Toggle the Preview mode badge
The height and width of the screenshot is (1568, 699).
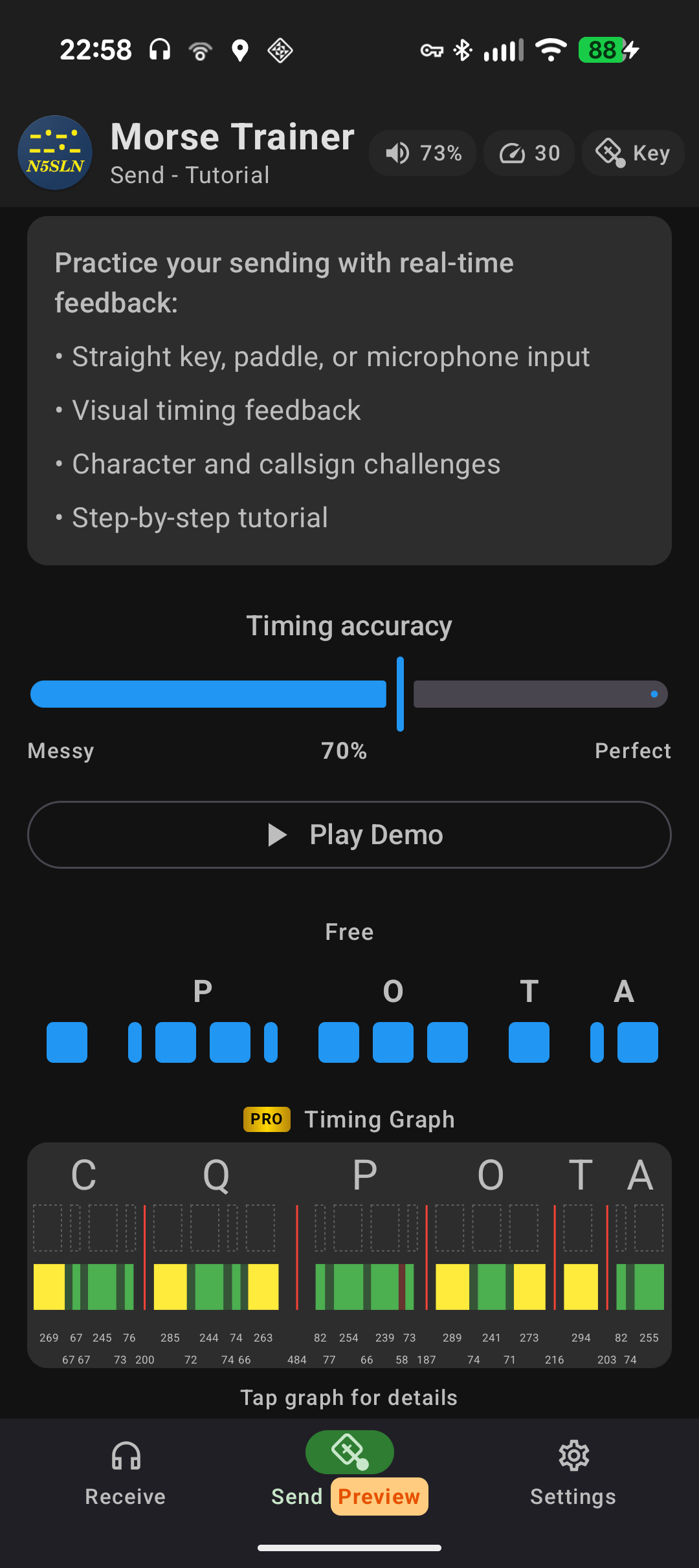(x=379, y=1496)
